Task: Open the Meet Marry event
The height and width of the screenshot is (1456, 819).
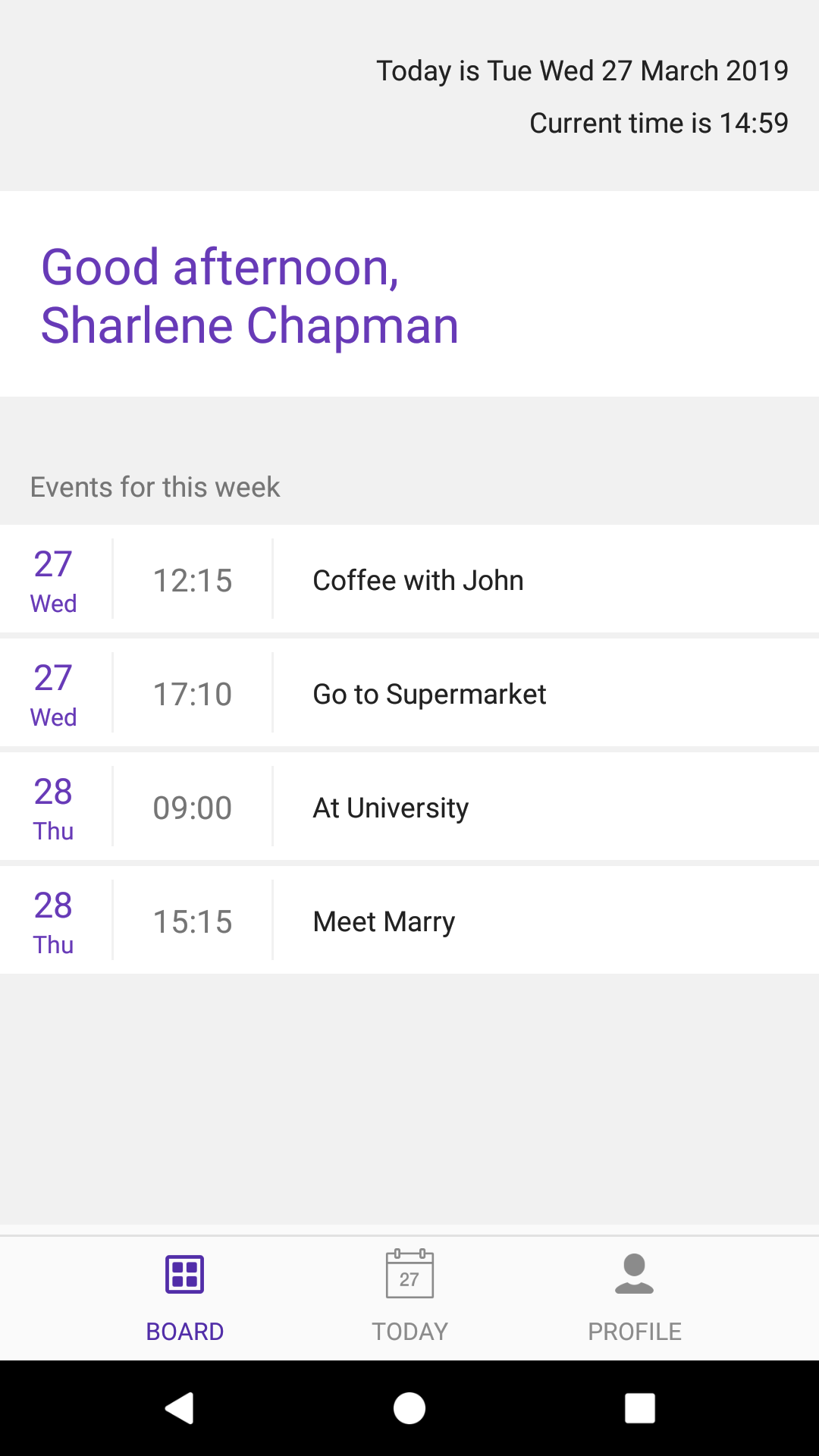Action: pyautogui.click(x=384, y=921)
